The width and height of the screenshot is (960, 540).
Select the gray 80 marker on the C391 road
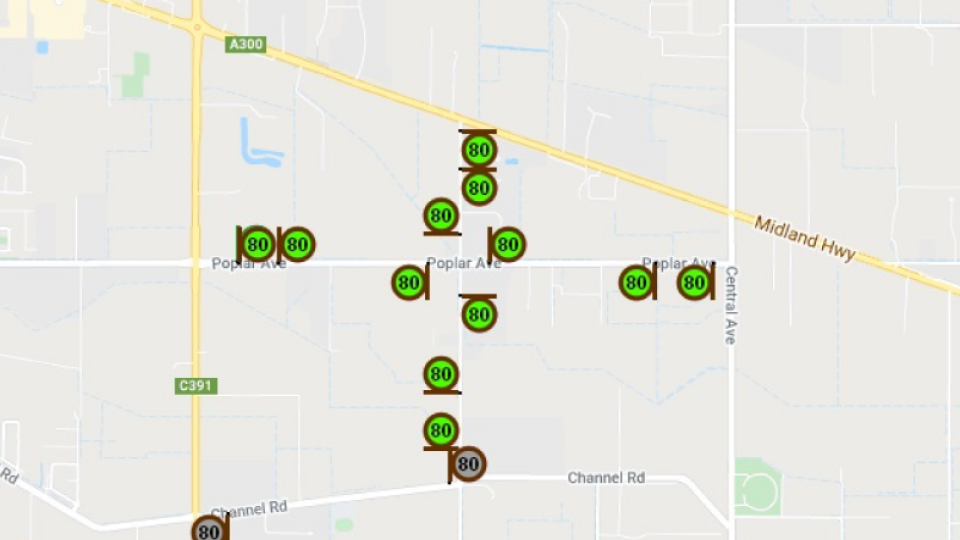coord(209,530)
